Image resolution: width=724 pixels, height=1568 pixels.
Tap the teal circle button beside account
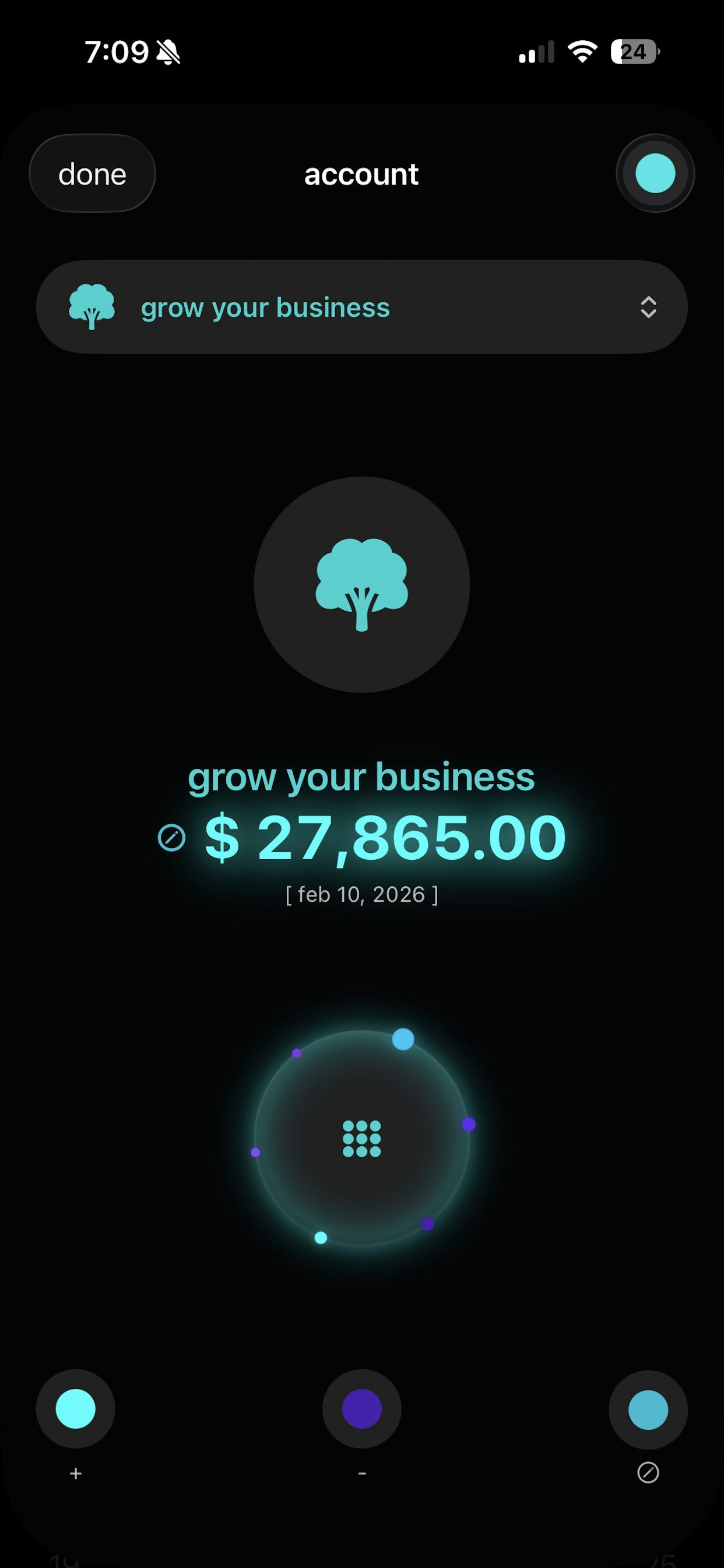tap(655, 173)
